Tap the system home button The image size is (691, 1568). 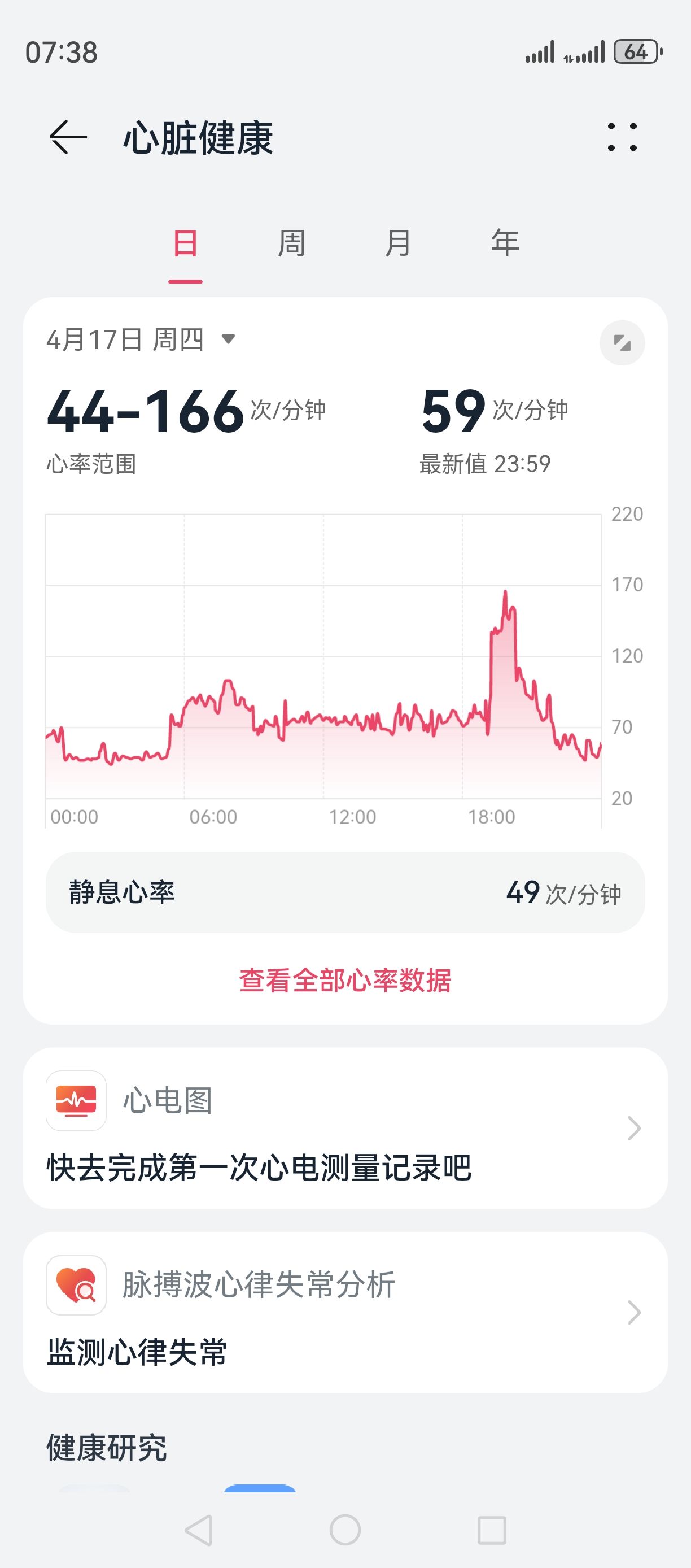[x=345, y=1530]
